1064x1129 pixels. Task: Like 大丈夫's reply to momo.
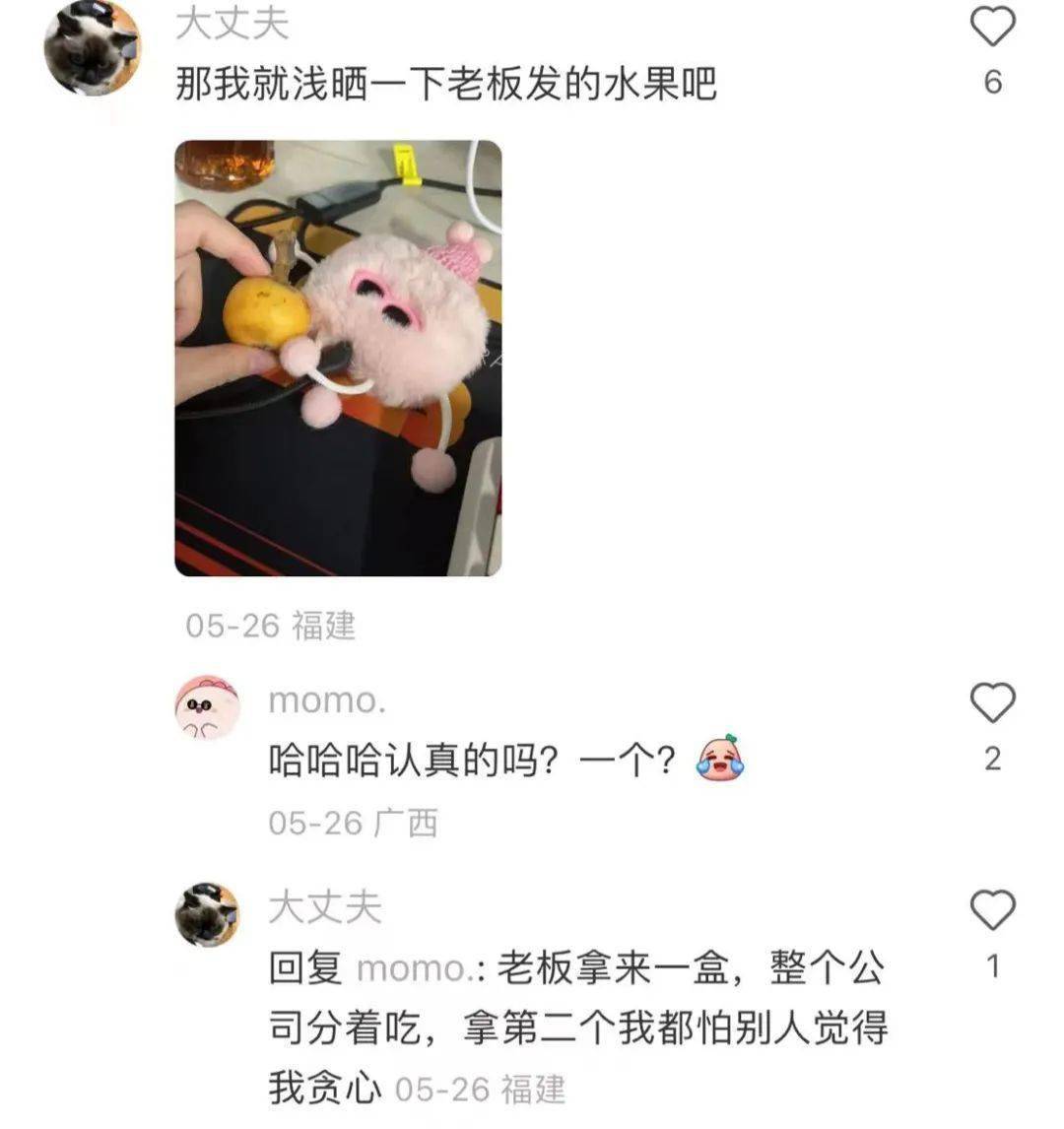(992, 910)
